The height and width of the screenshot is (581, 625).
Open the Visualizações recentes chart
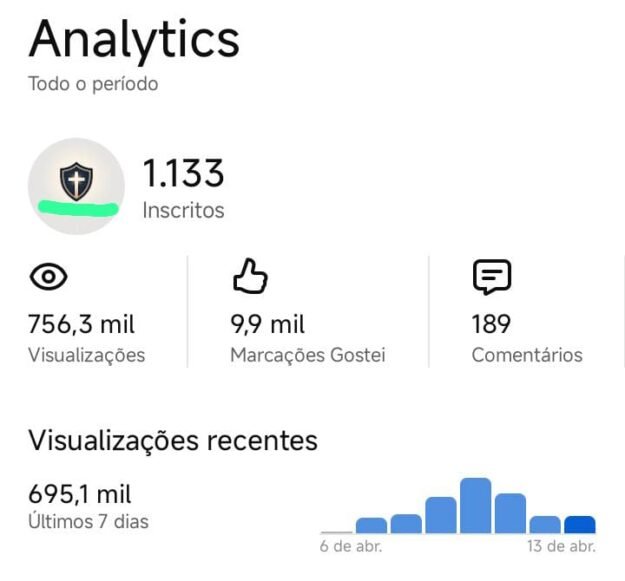coord(459,508)
